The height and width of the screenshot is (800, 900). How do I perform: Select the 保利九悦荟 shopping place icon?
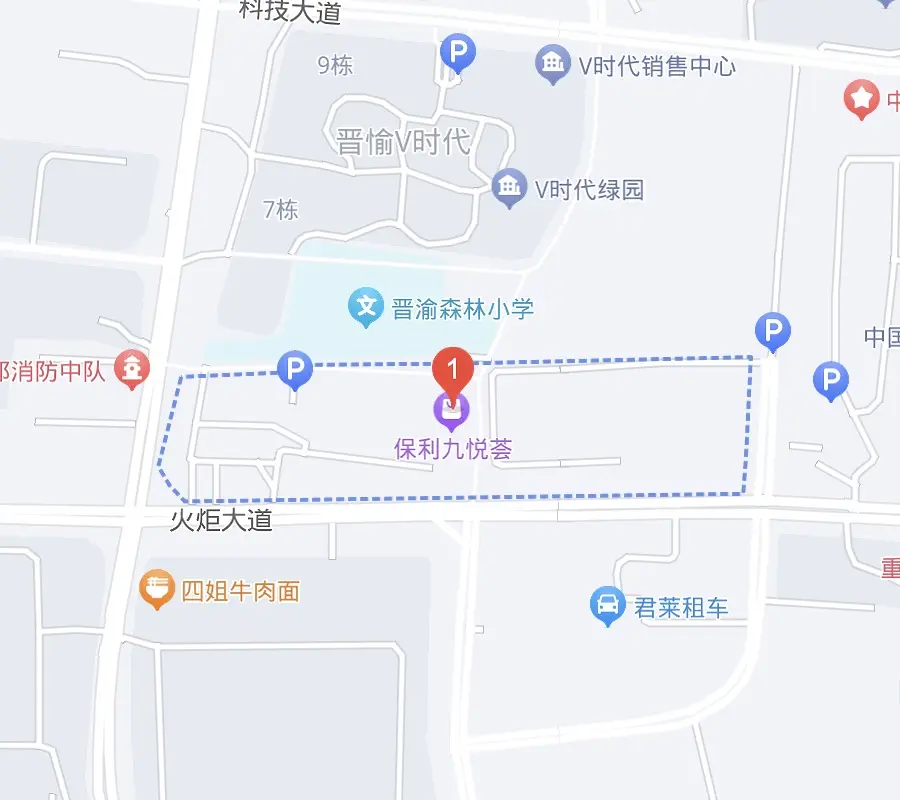point(452,409)
